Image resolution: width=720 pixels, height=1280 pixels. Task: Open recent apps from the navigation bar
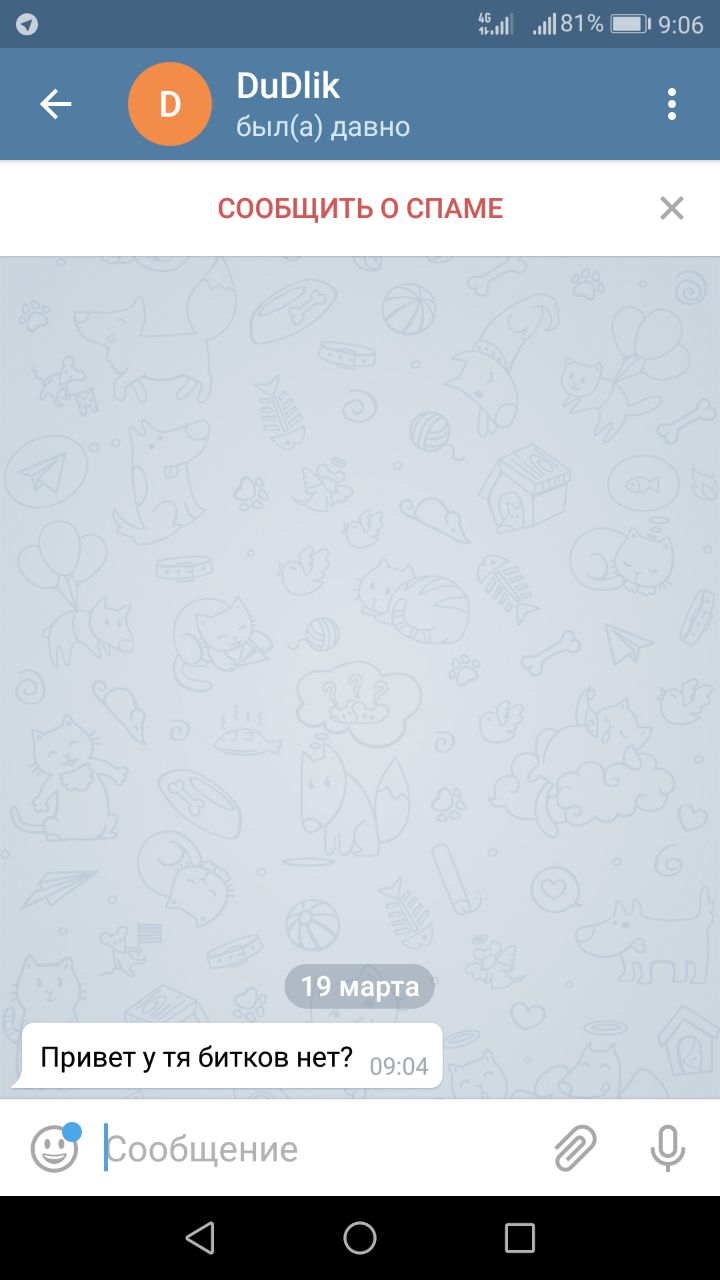(520, 1238)
